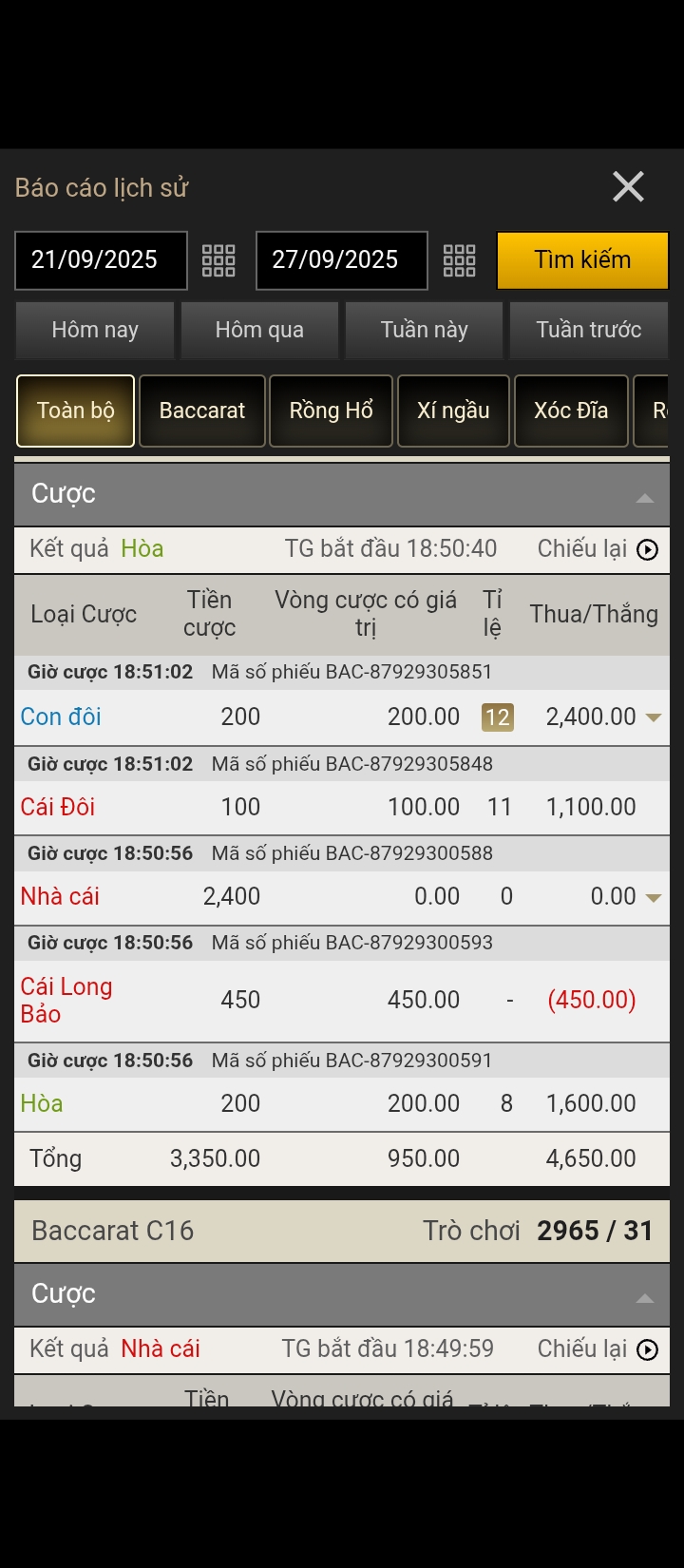Filter history by Xóc Đĩa
This screenshot has width=684, height=1568.
(x=571, y=411)
